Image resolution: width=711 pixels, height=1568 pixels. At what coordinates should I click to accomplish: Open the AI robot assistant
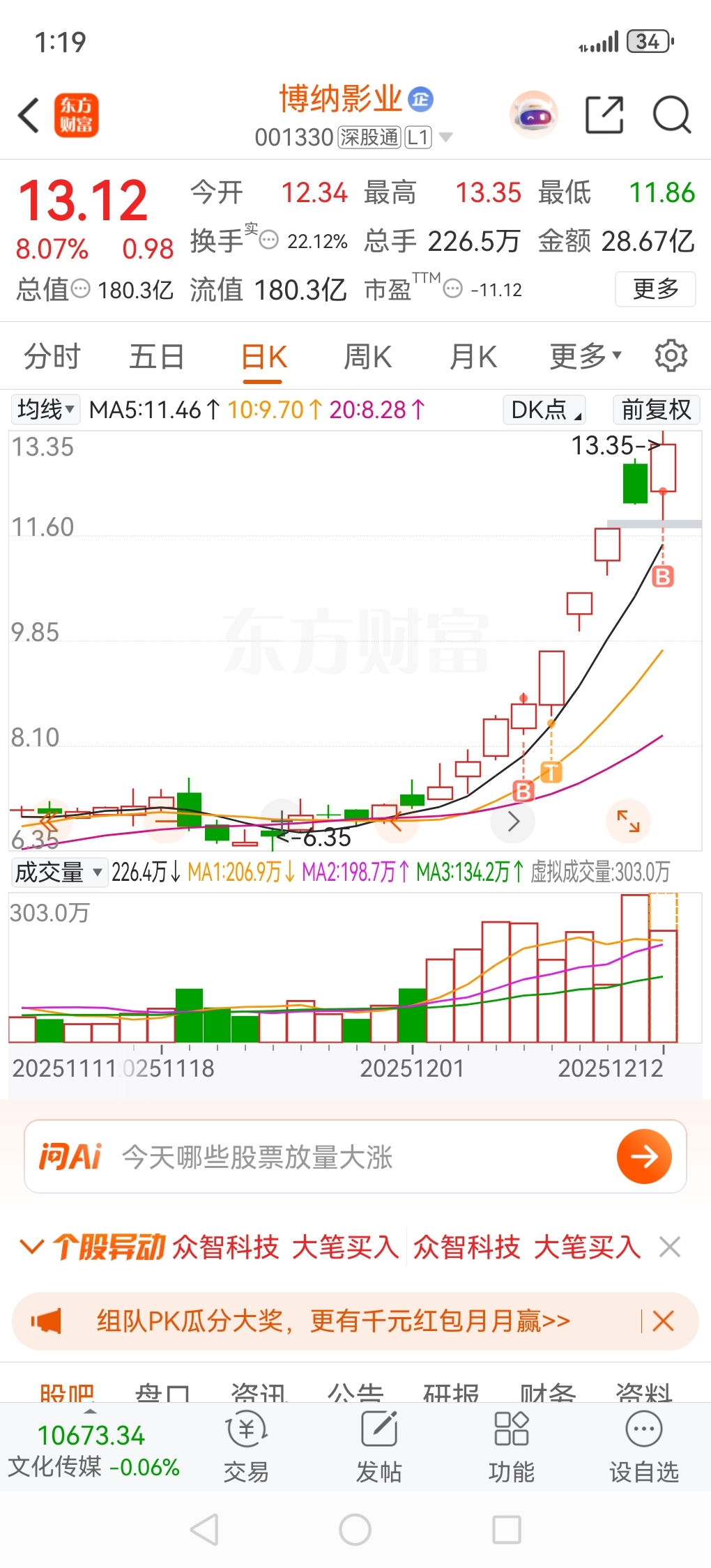pyautogui.click(x=534, y=115)
